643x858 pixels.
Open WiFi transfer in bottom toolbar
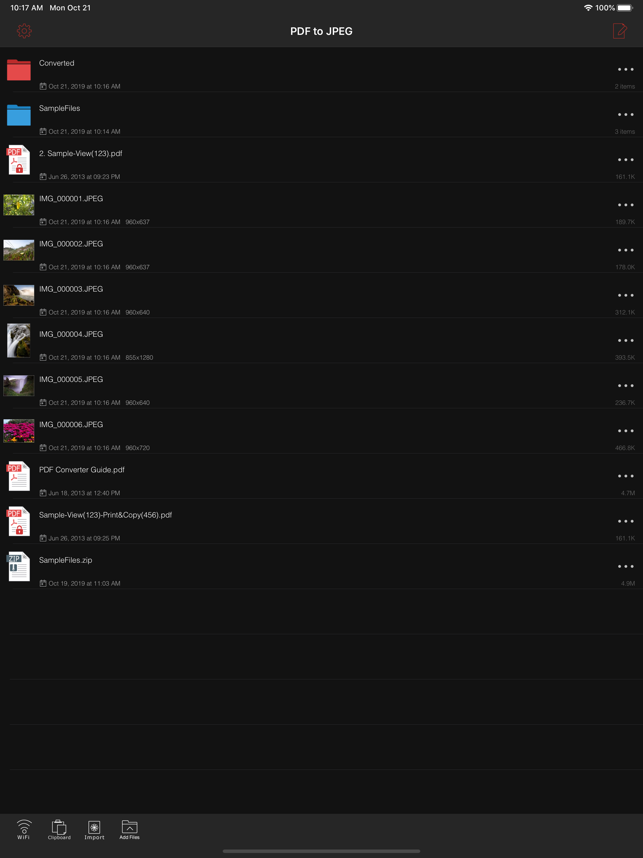coord(24,829)
